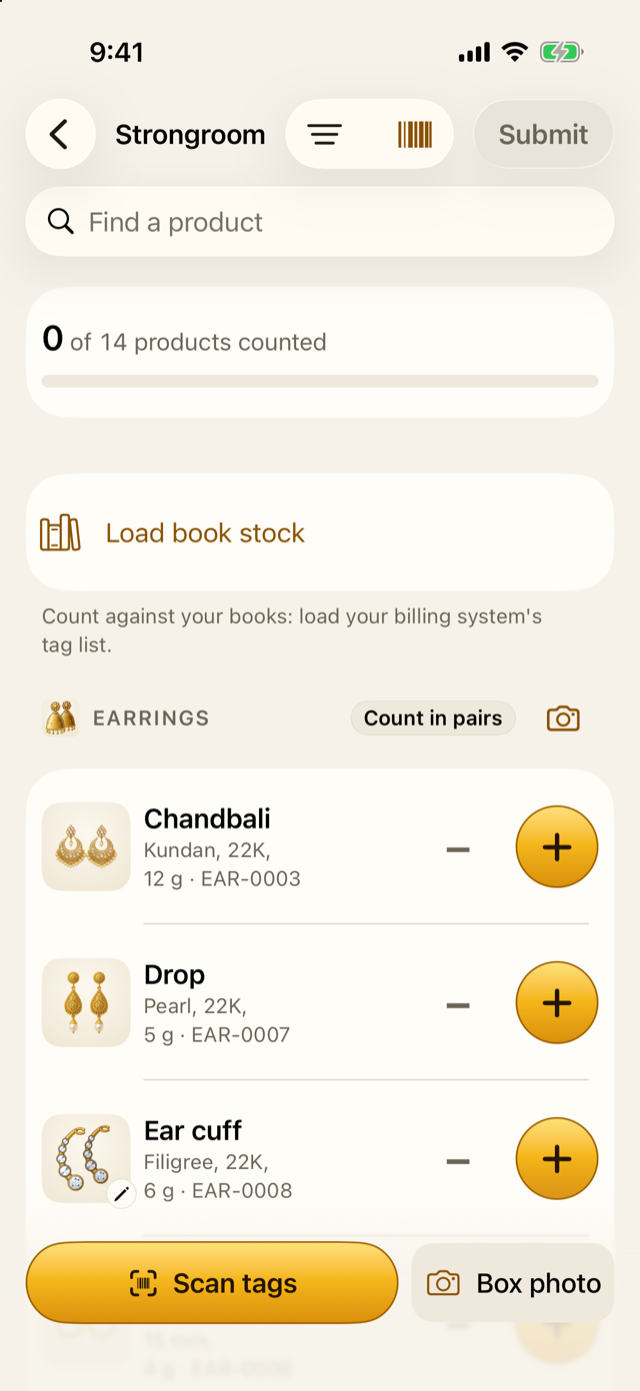Image resolution: width=640 pixels, height=1391 pixels.
Task: Tap the barcode icon in the top bar
Action: coord(415,134)
